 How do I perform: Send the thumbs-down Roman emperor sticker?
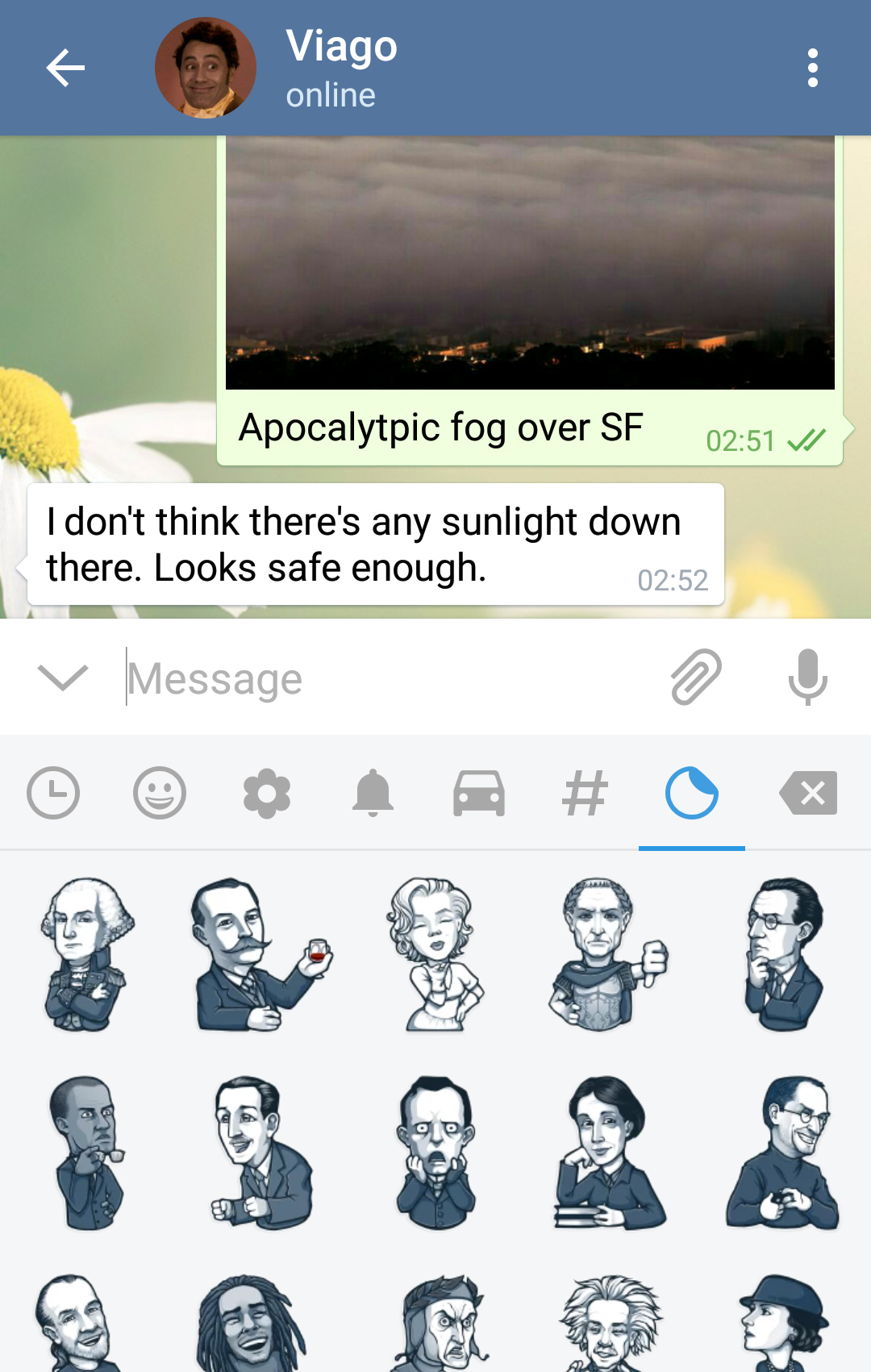609,954
